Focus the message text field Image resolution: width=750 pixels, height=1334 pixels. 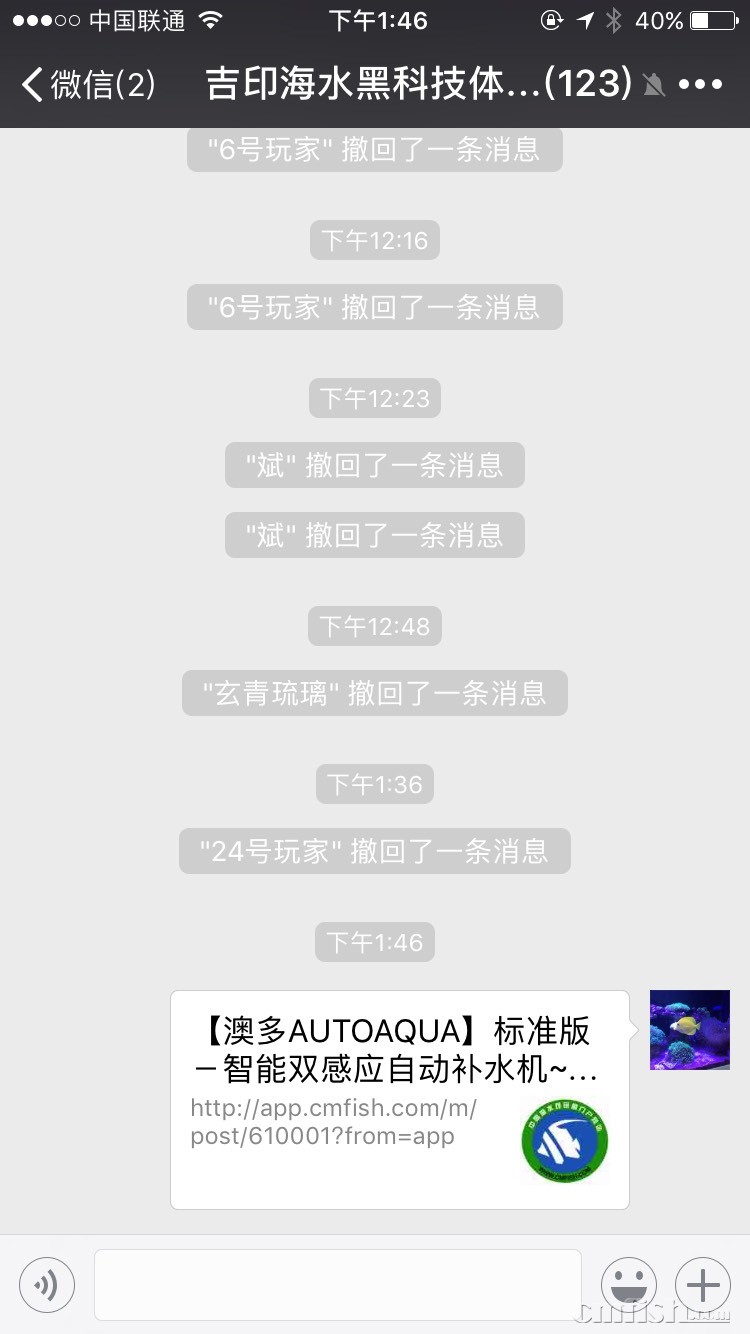[x=338, y=1284]
